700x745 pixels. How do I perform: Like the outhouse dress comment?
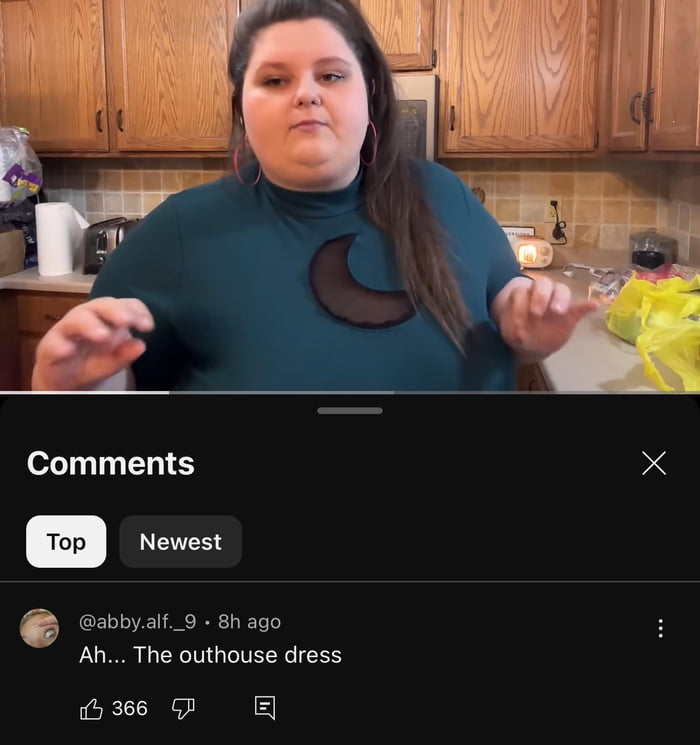tap(92, 709)
